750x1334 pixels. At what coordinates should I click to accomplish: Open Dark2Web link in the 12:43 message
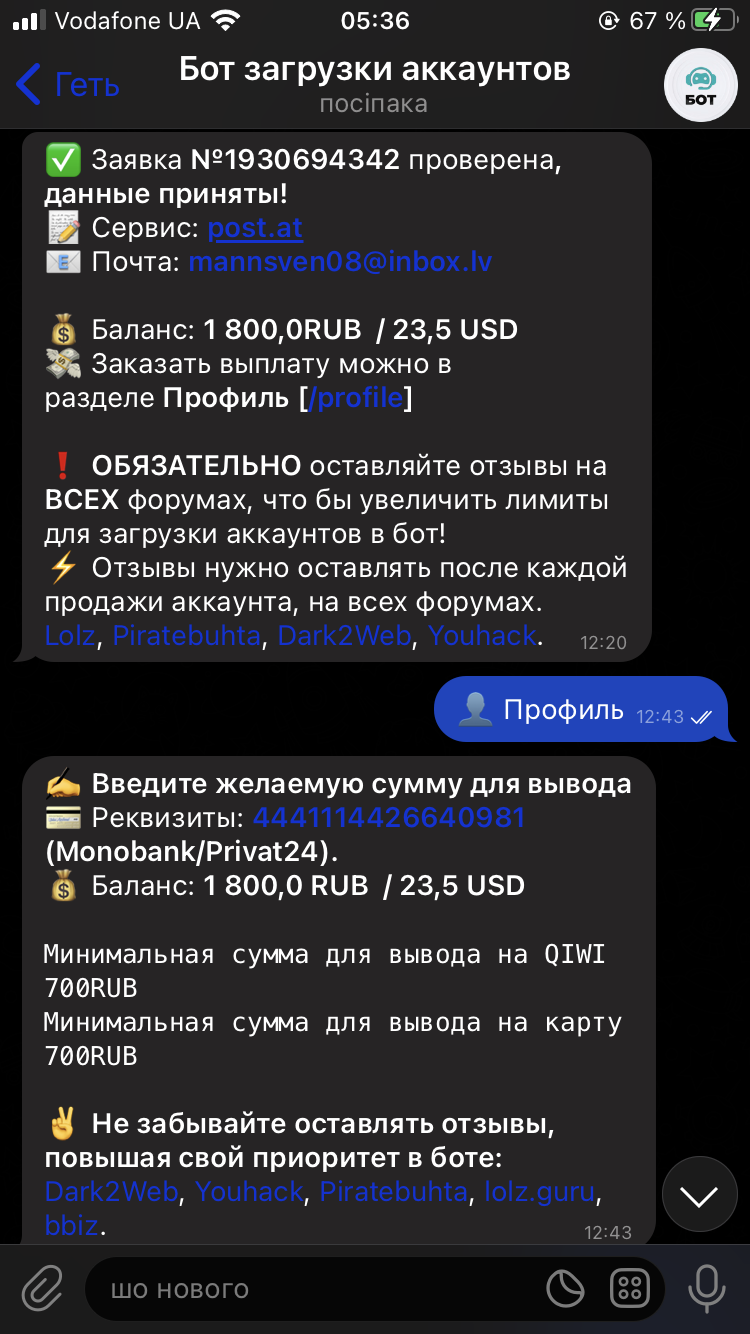(111, 1191)
